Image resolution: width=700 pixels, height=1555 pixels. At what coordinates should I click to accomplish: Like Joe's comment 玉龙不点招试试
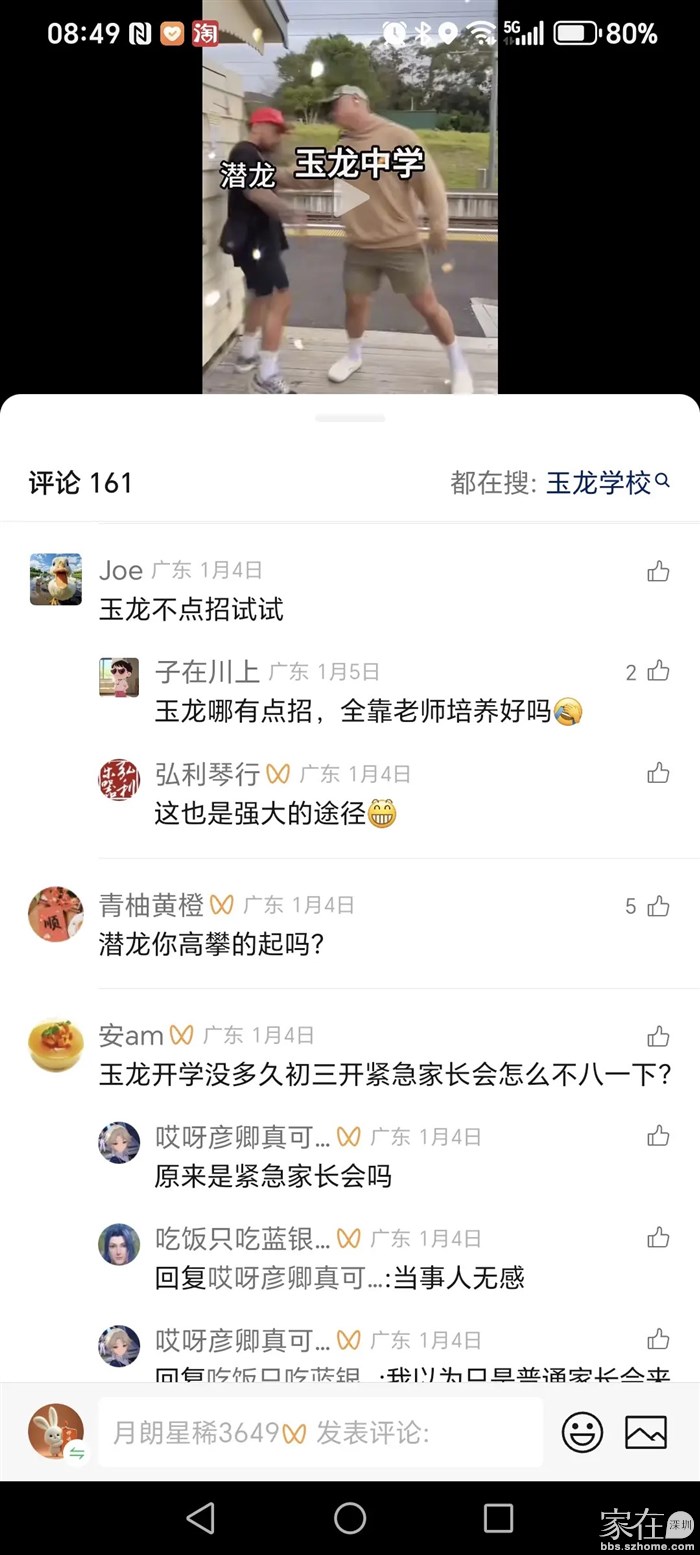point(658,571)
